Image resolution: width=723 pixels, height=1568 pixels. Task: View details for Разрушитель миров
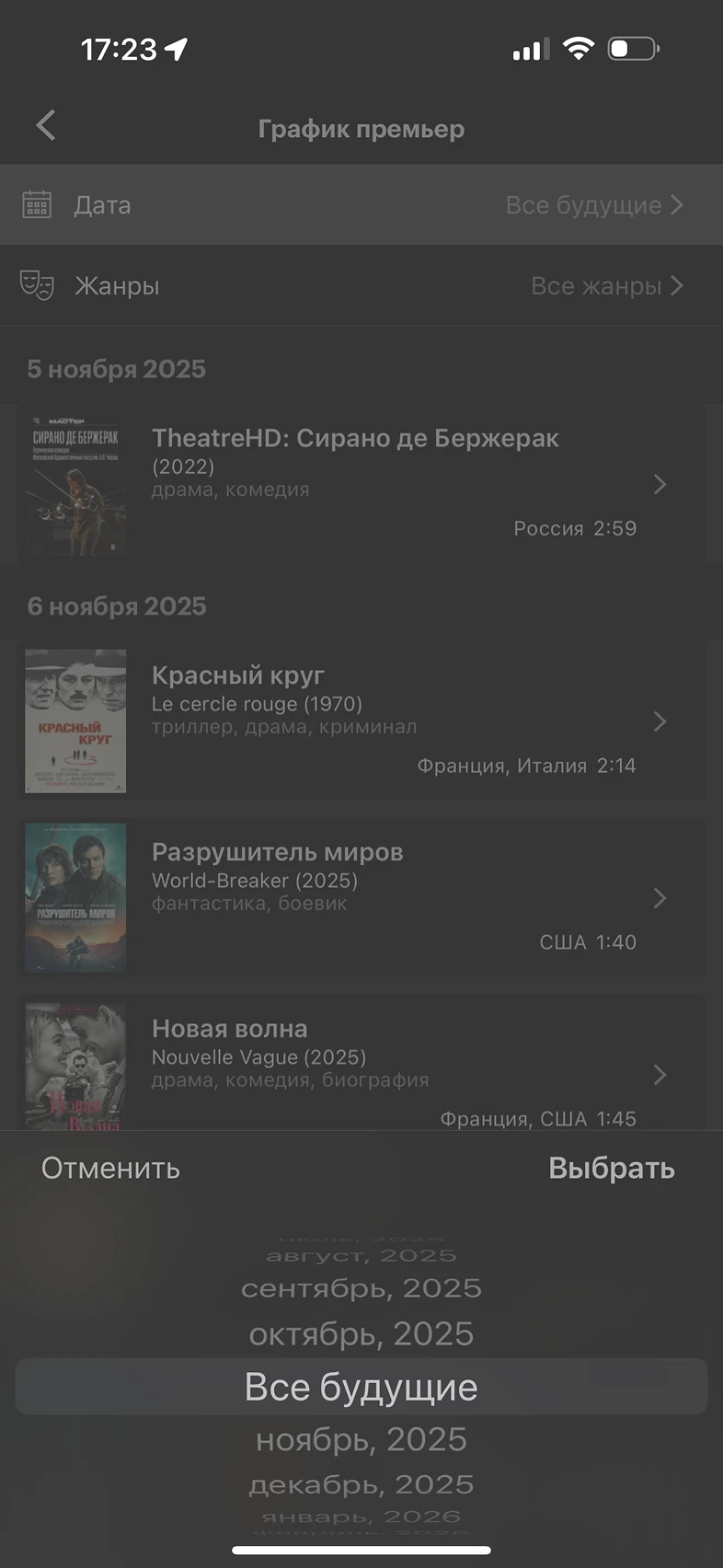[361, 897]
